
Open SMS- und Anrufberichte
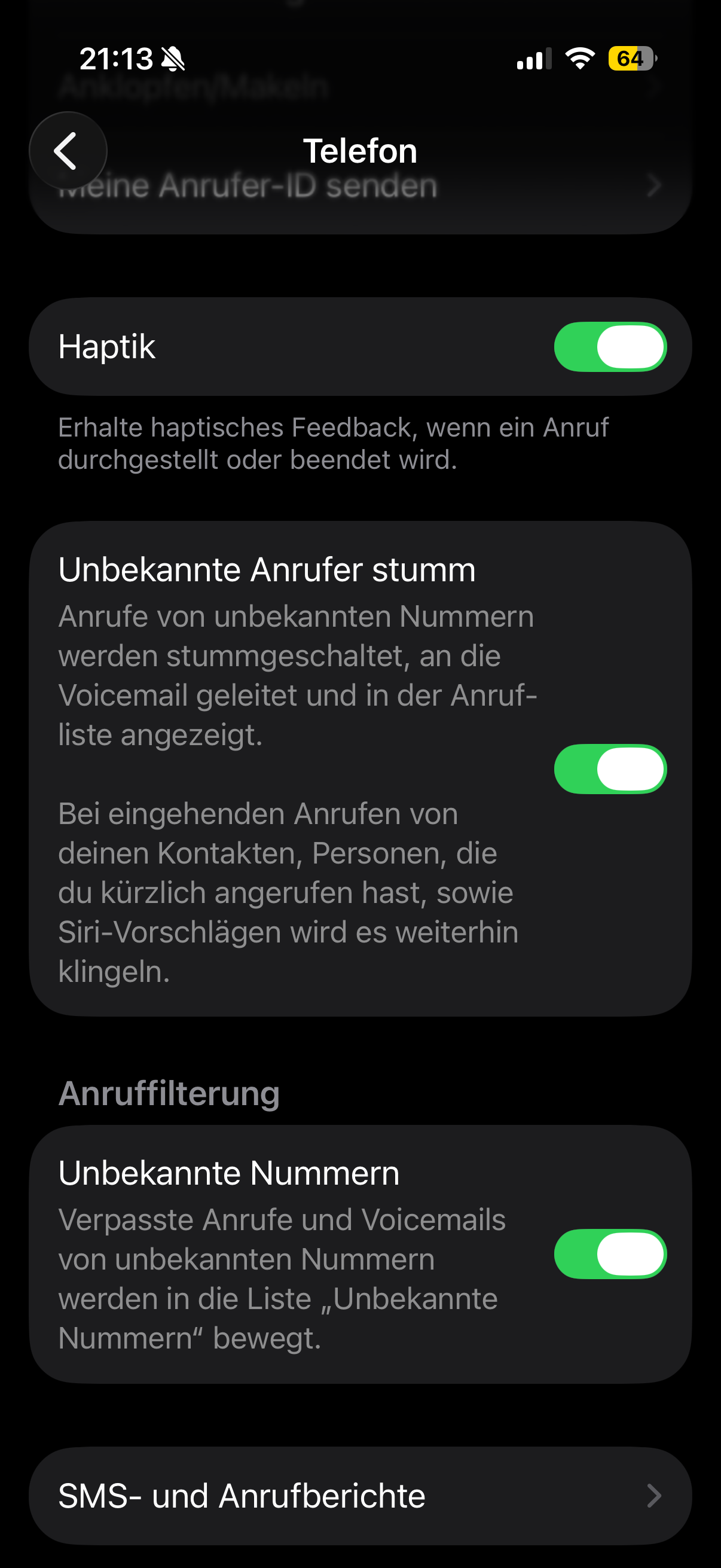[360, 1496]
